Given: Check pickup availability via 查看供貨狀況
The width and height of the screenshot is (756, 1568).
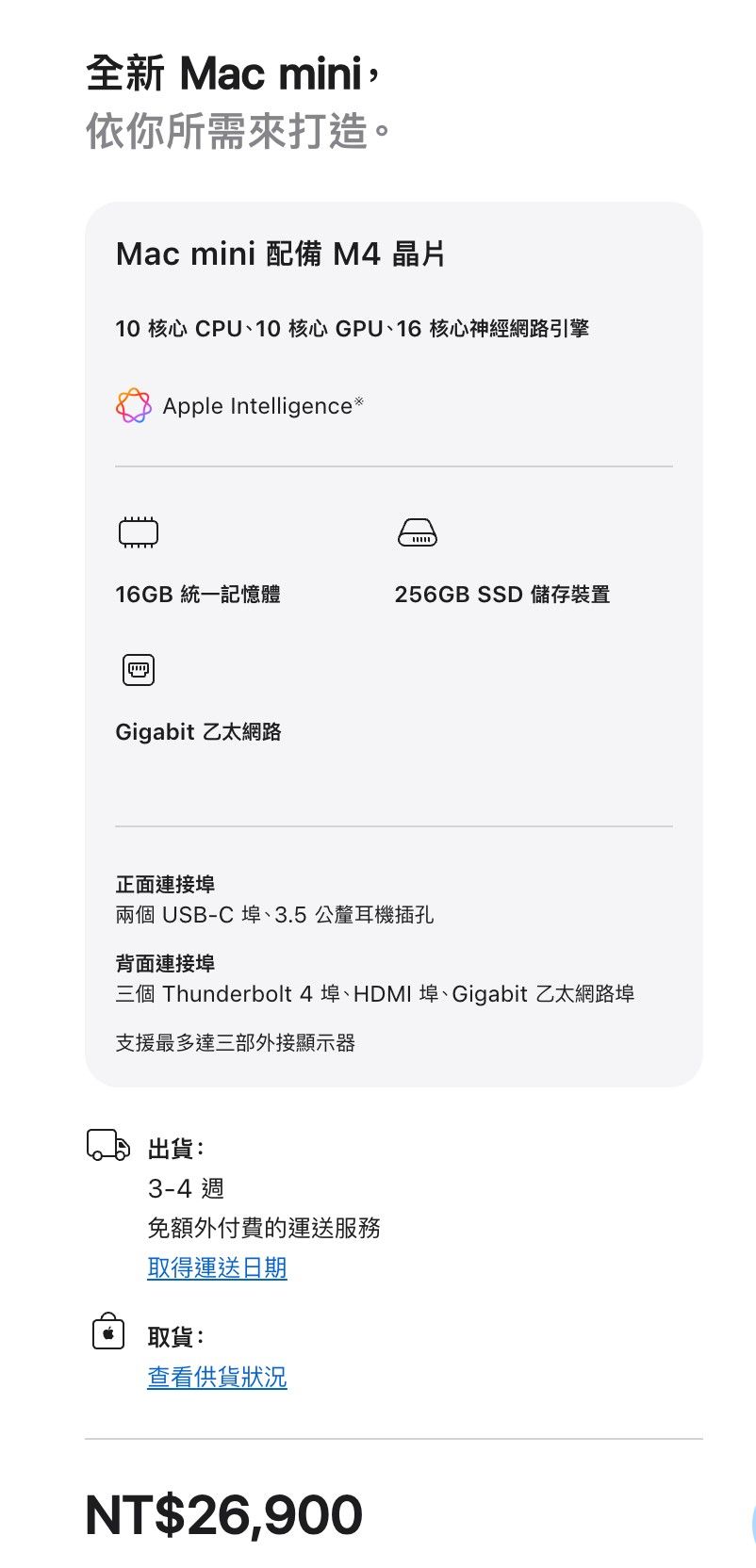Looking at the screenshot, I should [217, 1377].
